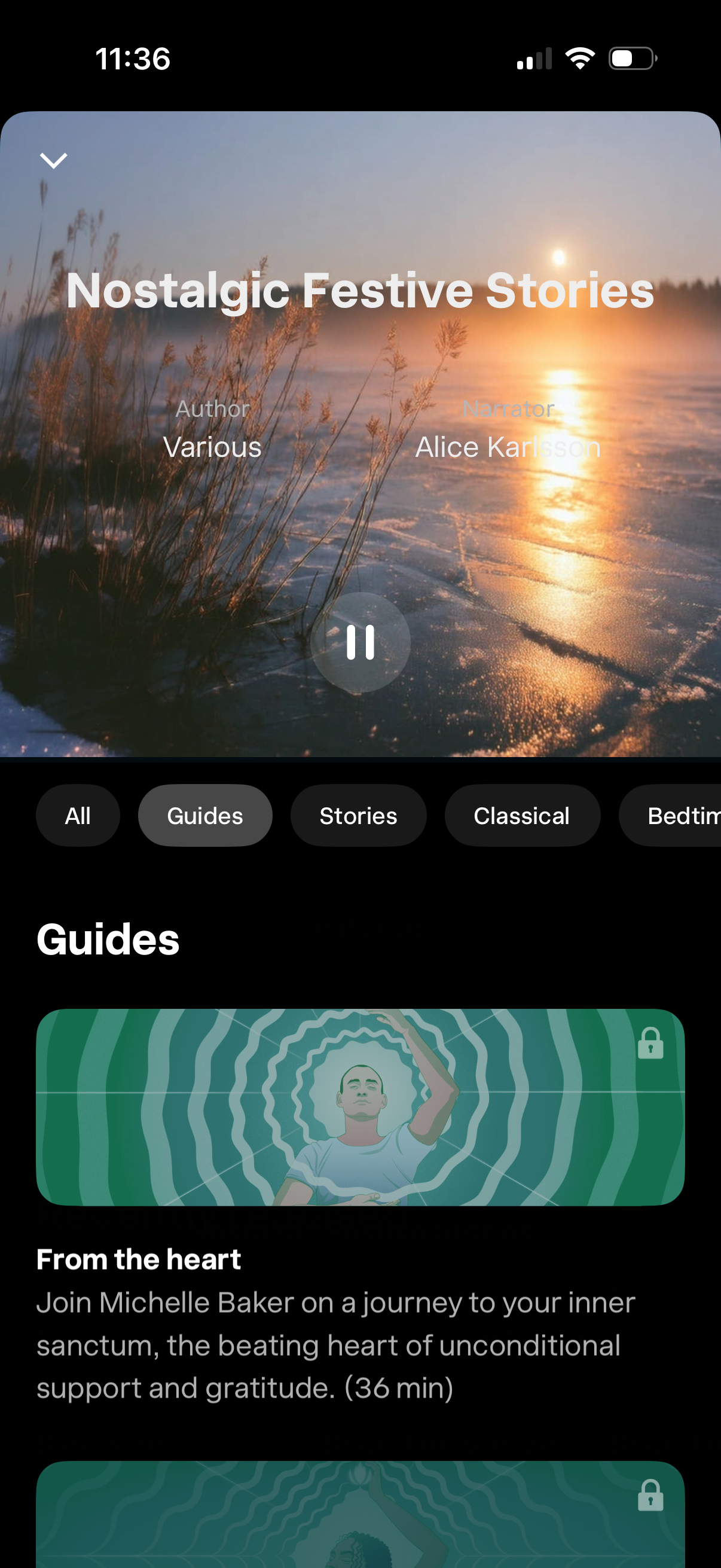Show the Stories category
This screenshot has width=721, height=1568.
click(x=358, y=816)
